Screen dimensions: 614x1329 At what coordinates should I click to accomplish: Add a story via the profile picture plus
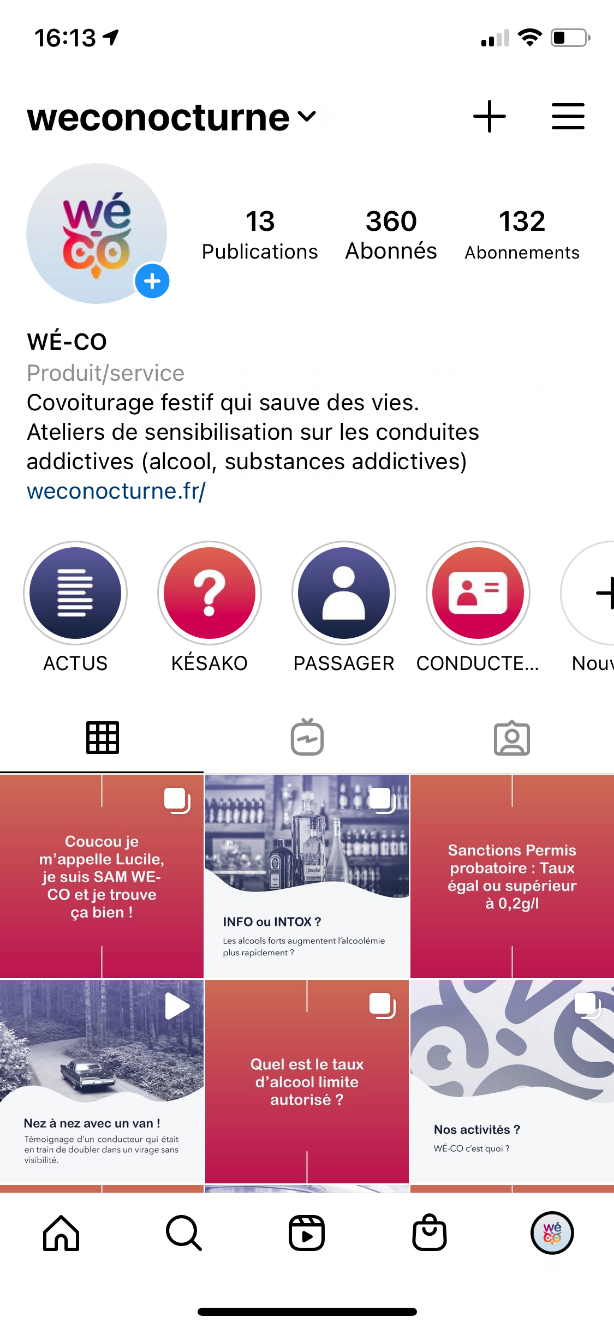(x=152, y=282)
